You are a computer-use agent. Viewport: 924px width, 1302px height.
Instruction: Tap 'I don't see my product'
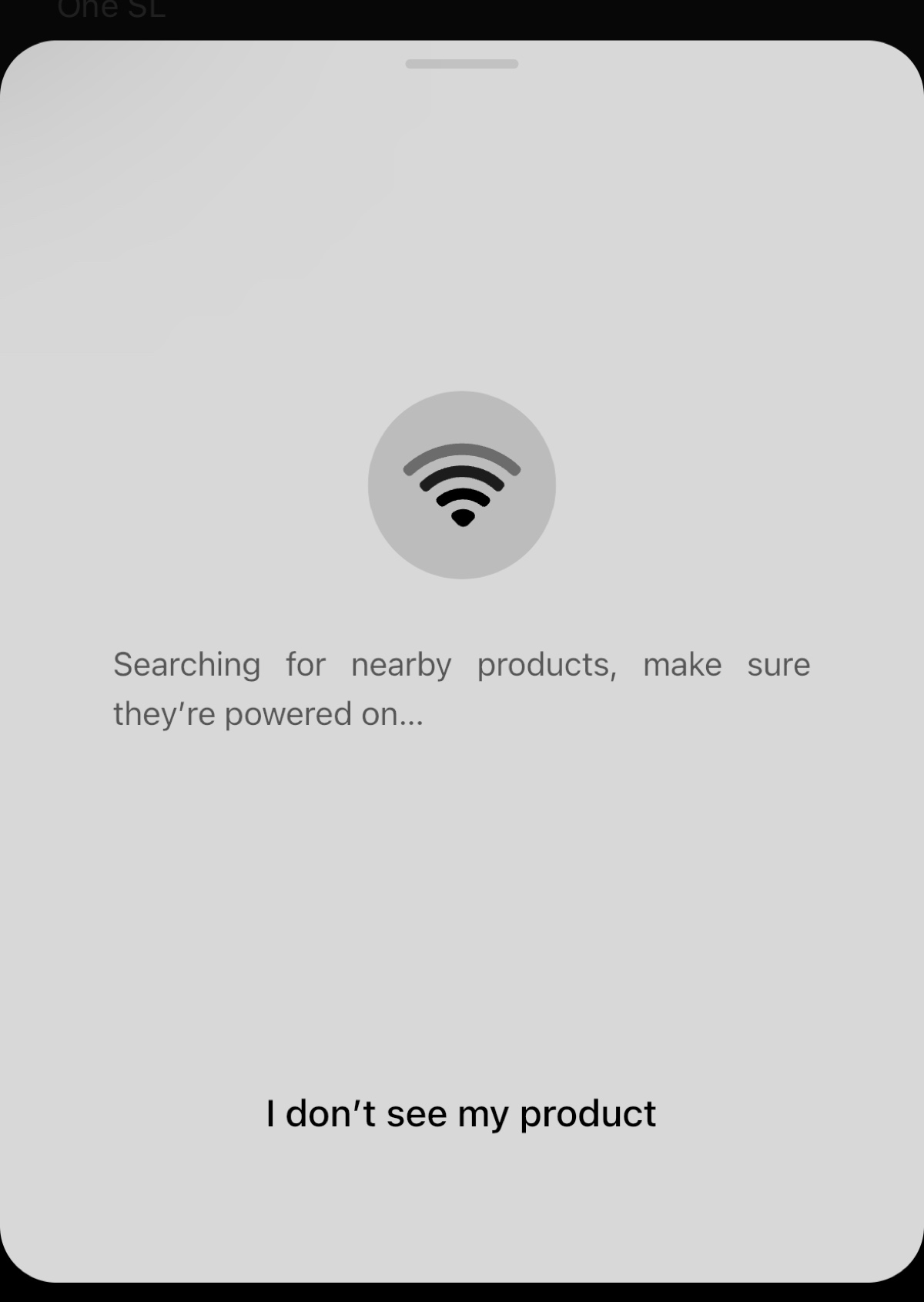tap(460, 1114)
